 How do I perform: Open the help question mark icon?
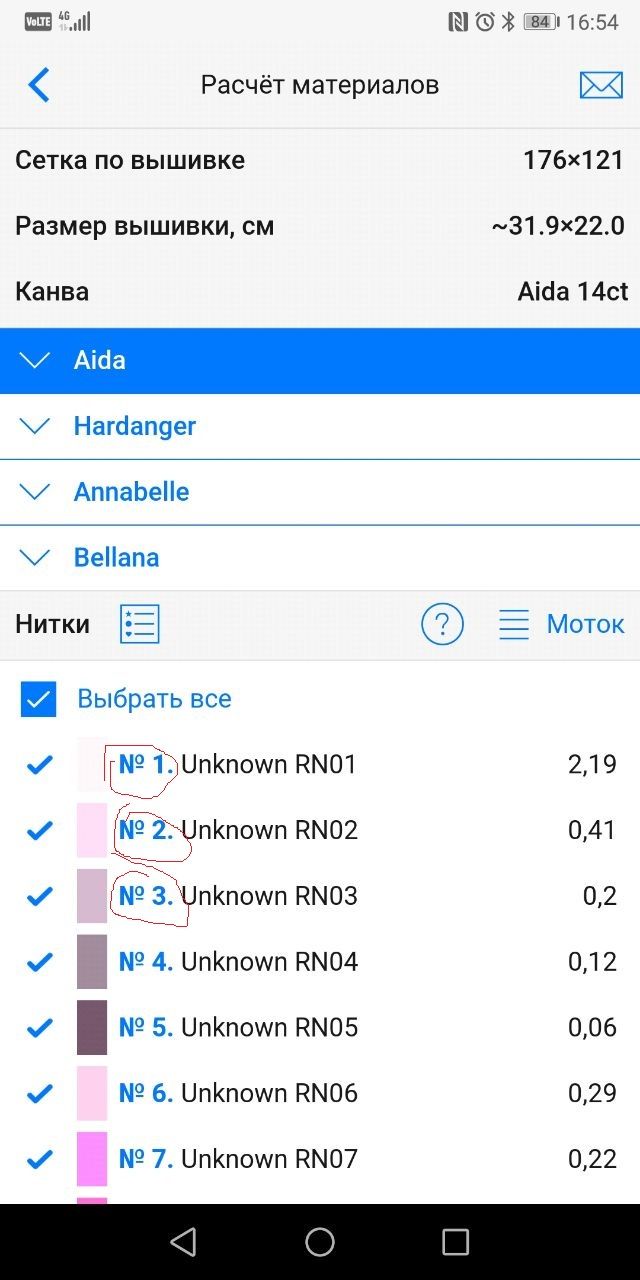tap(442, 624)
